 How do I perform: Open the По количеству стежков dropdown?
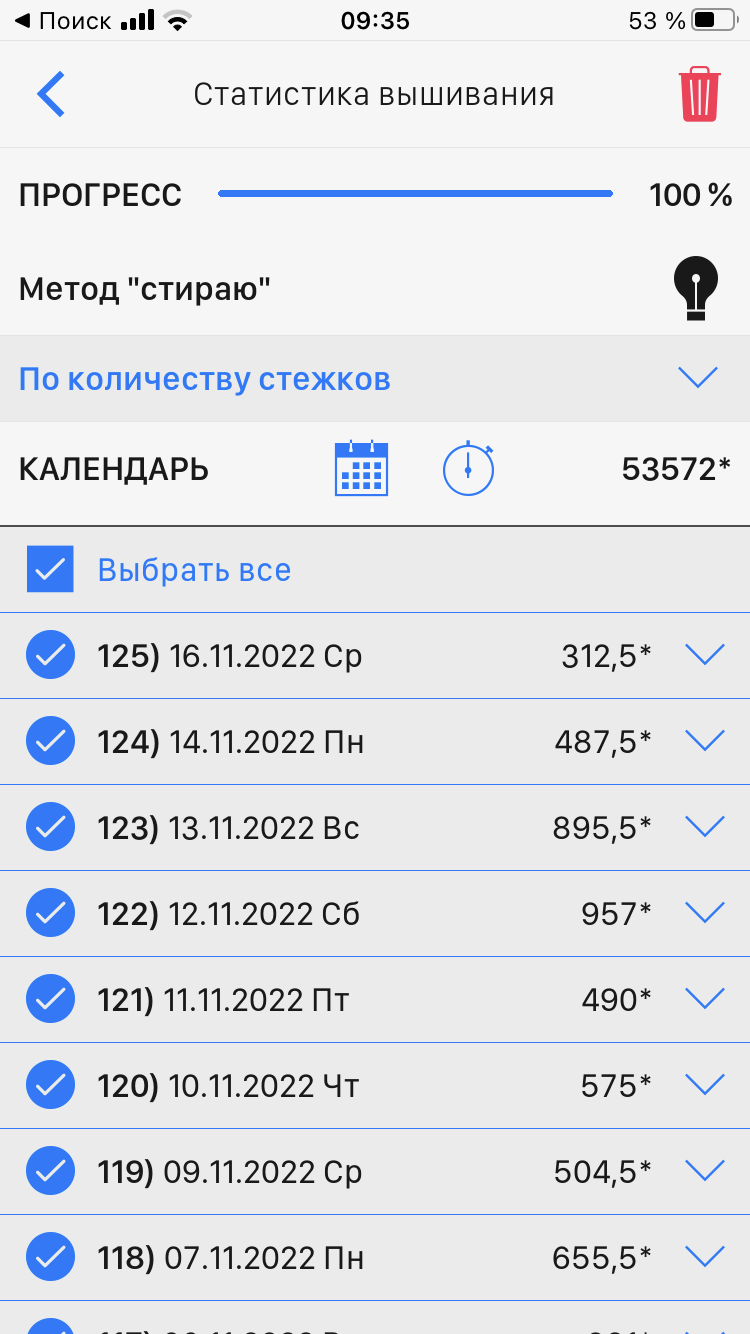697,378
